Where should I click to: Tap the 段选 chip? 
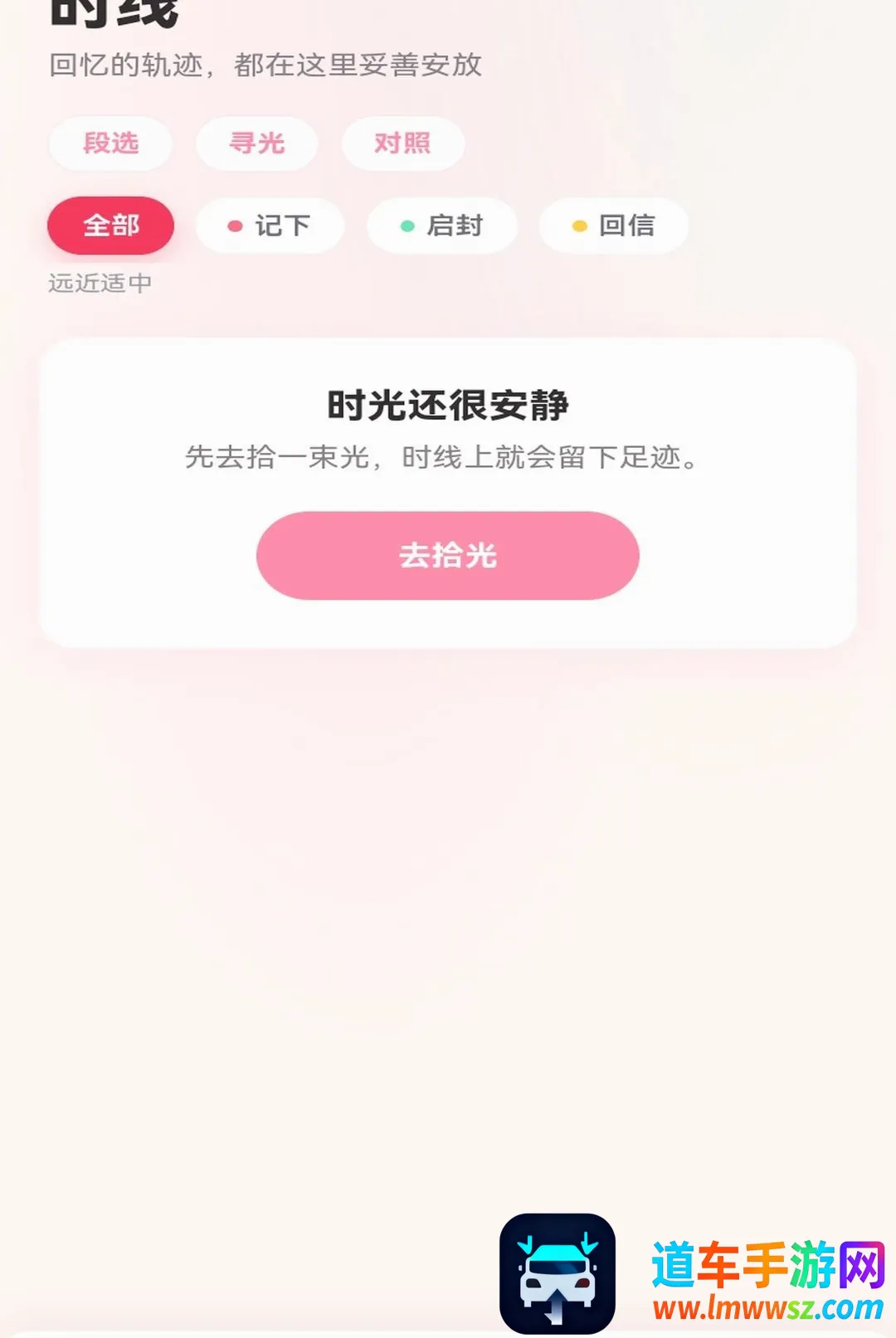click(111, 144)
